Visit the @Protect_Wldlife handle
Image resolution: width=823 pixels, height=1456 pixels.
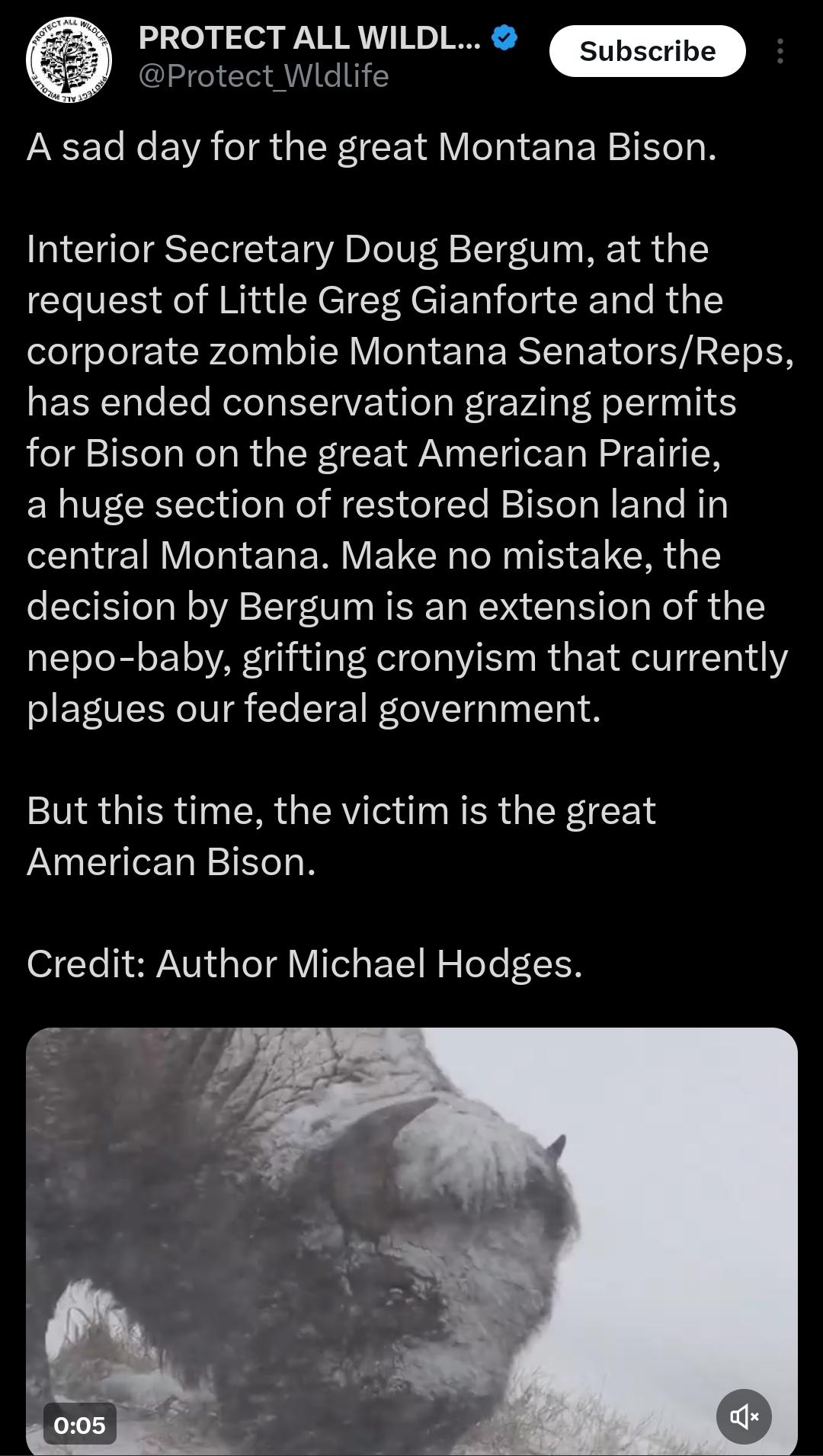pyautogui.click(x=264, y=76)
